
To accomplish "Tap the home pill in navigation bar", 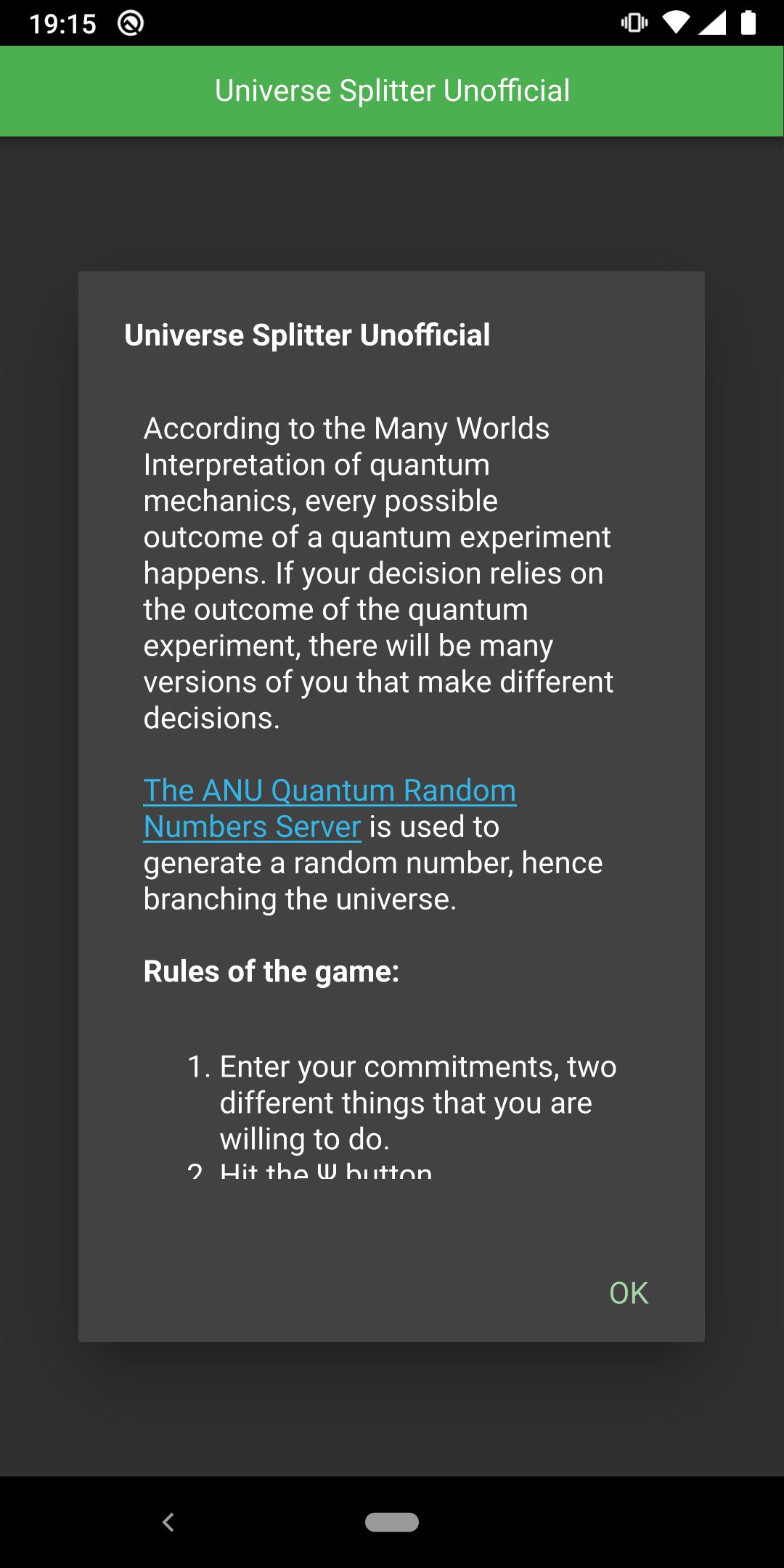I will [392, 1522].
